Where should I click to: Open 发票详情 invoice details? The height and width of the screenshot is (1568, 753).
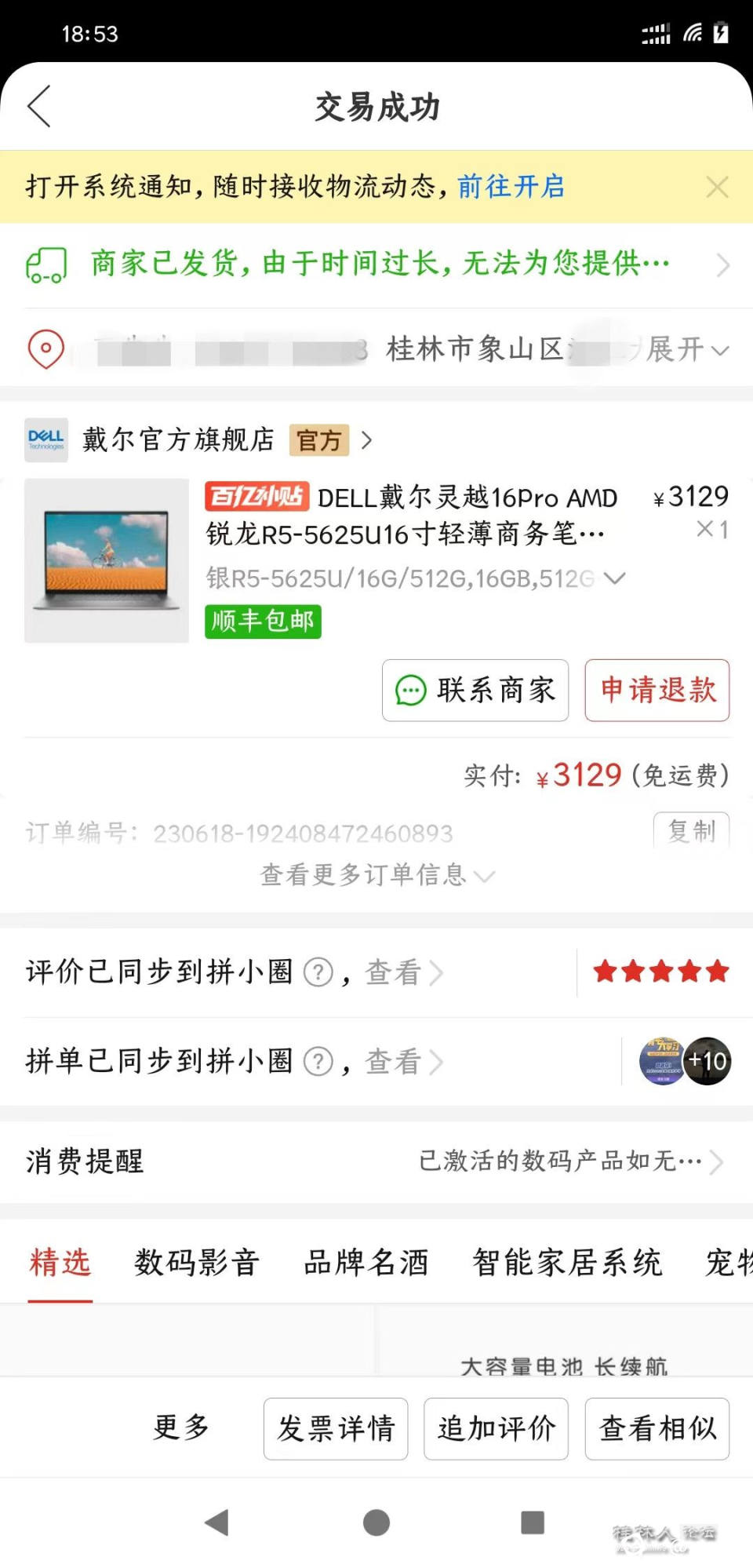pos(336,1428)
